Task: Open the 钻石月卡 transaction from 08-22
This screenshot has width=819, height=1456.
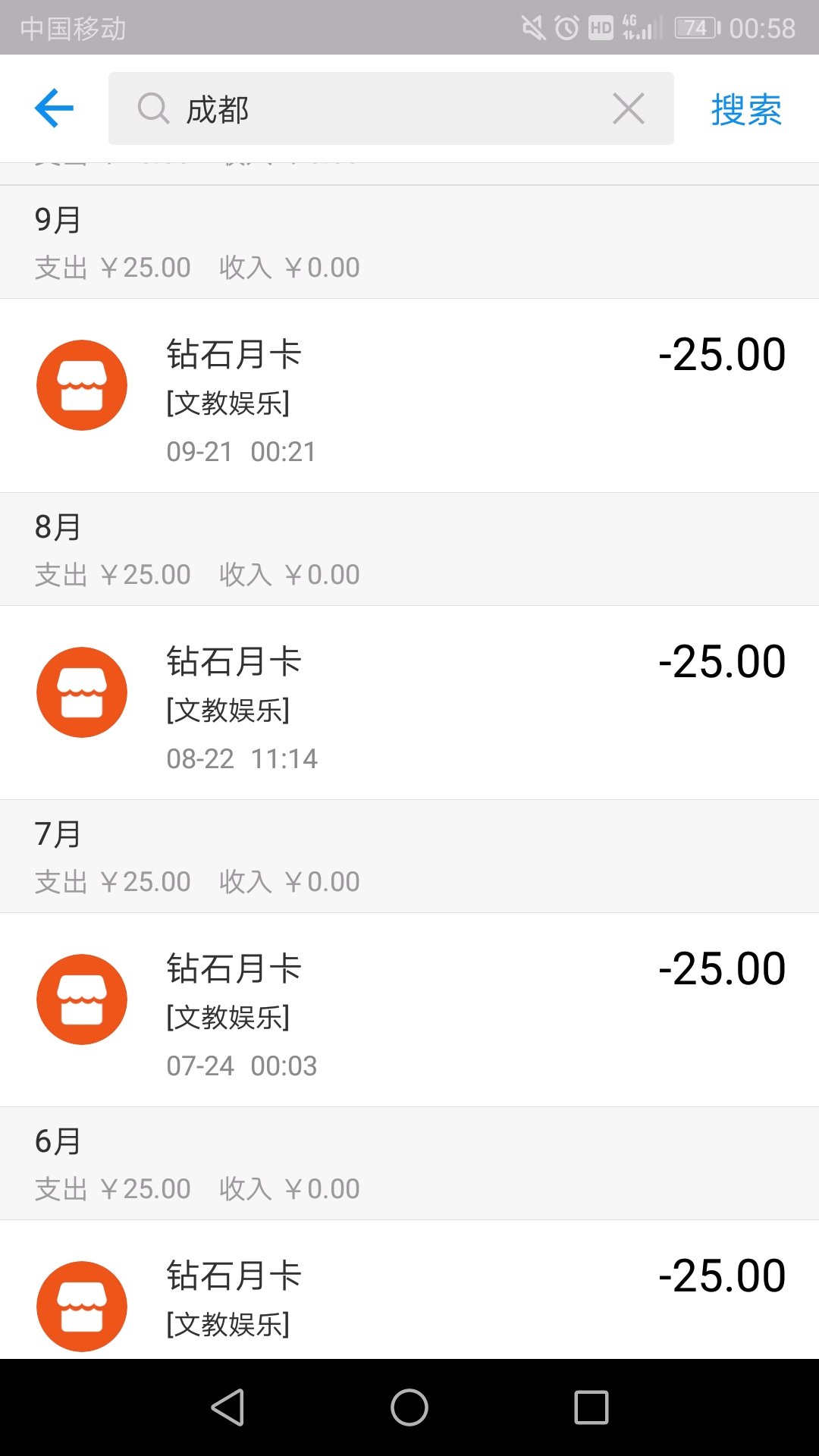Action: coord(409,703)
